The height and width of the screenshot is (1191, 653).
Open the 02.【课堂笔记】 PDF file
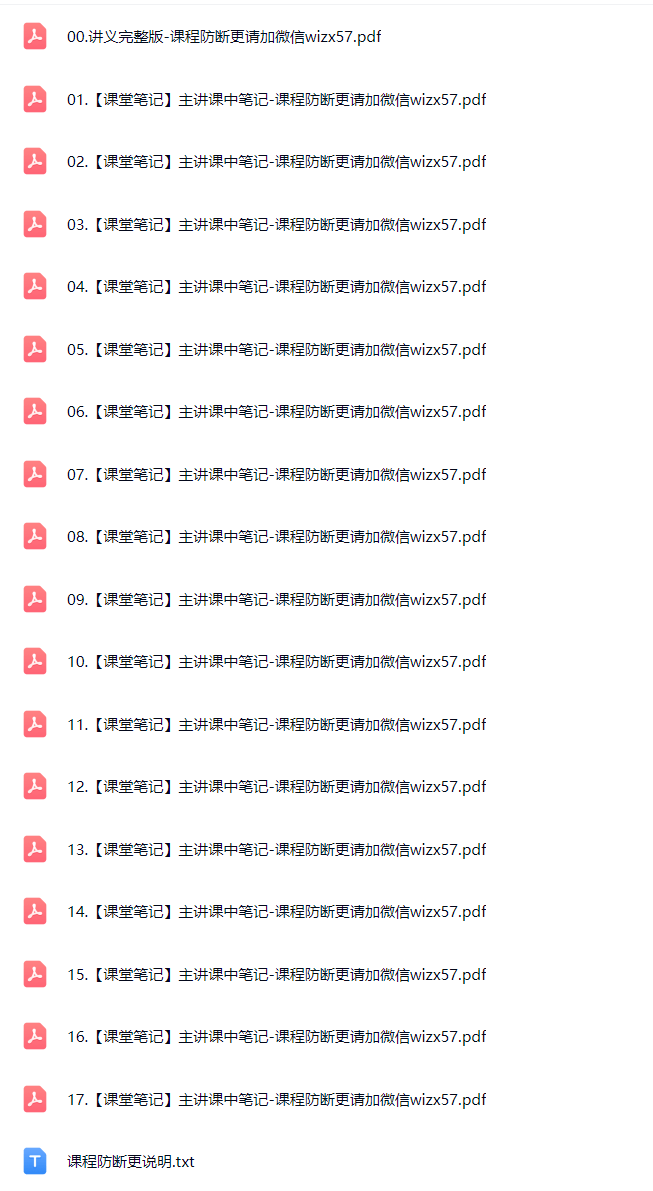[276, 162]
